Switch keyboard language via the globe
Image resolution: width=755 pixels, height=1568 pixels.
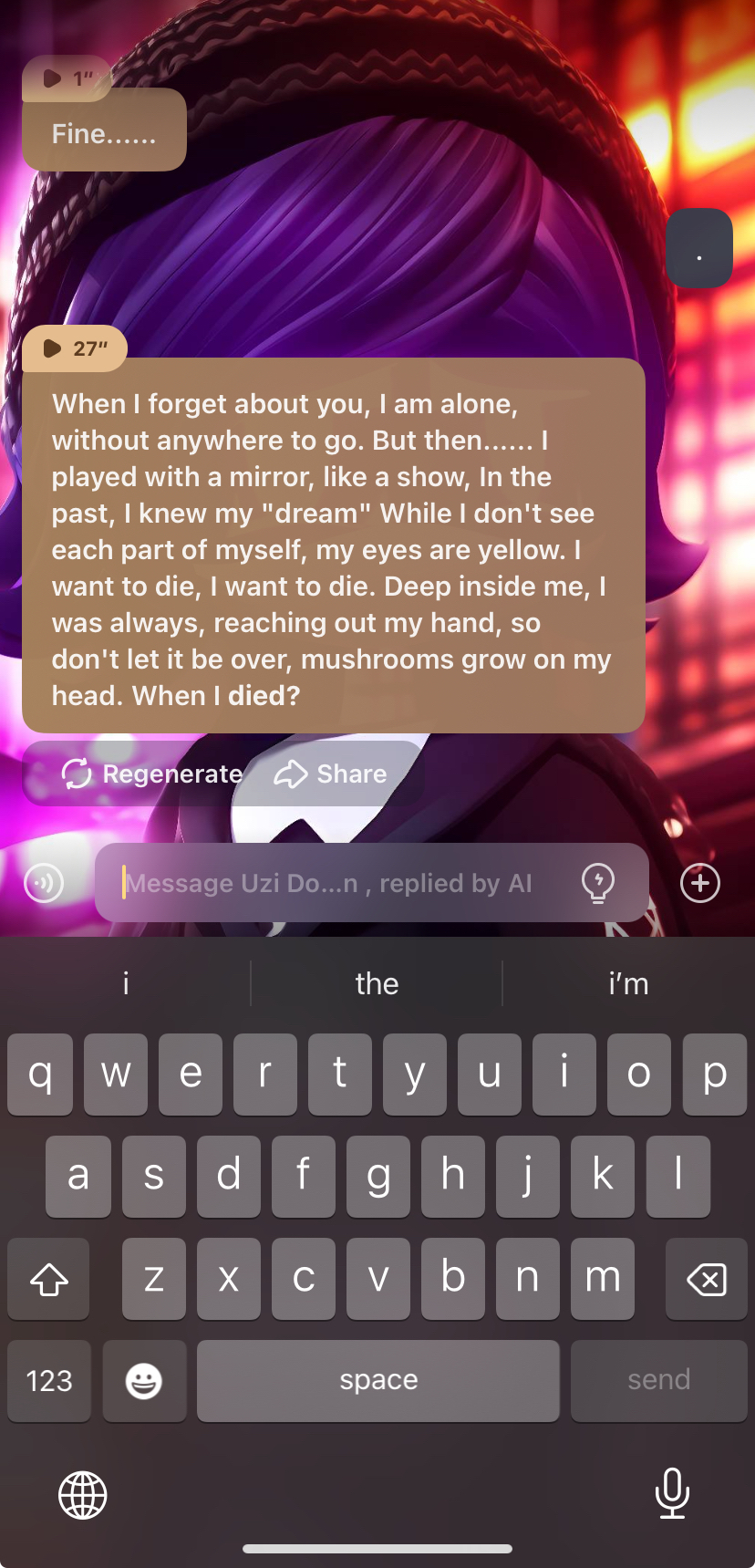(x=83, y=1495)
